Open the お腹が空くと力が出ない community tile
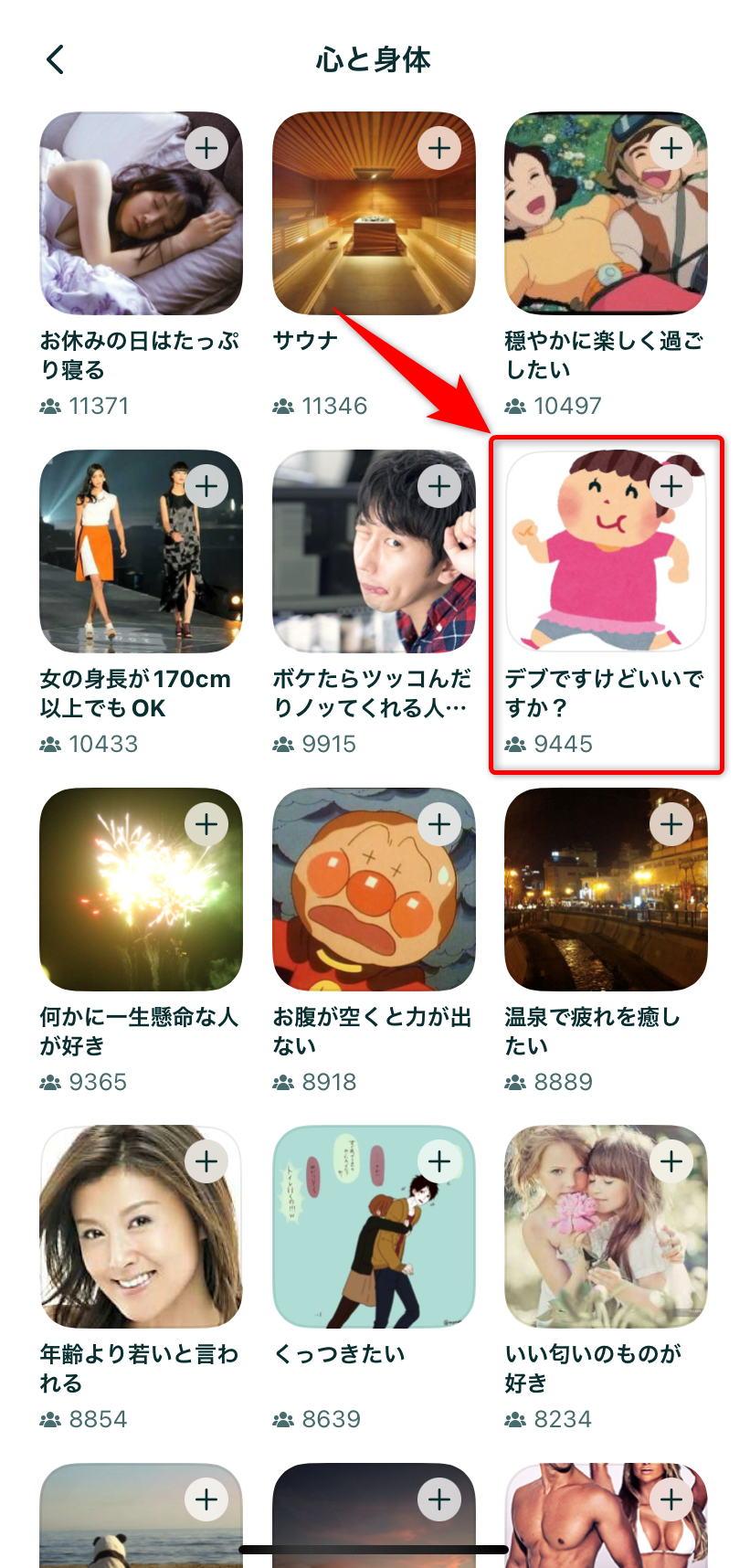Viewport: 750px width, 1568px height. (374, 905)
